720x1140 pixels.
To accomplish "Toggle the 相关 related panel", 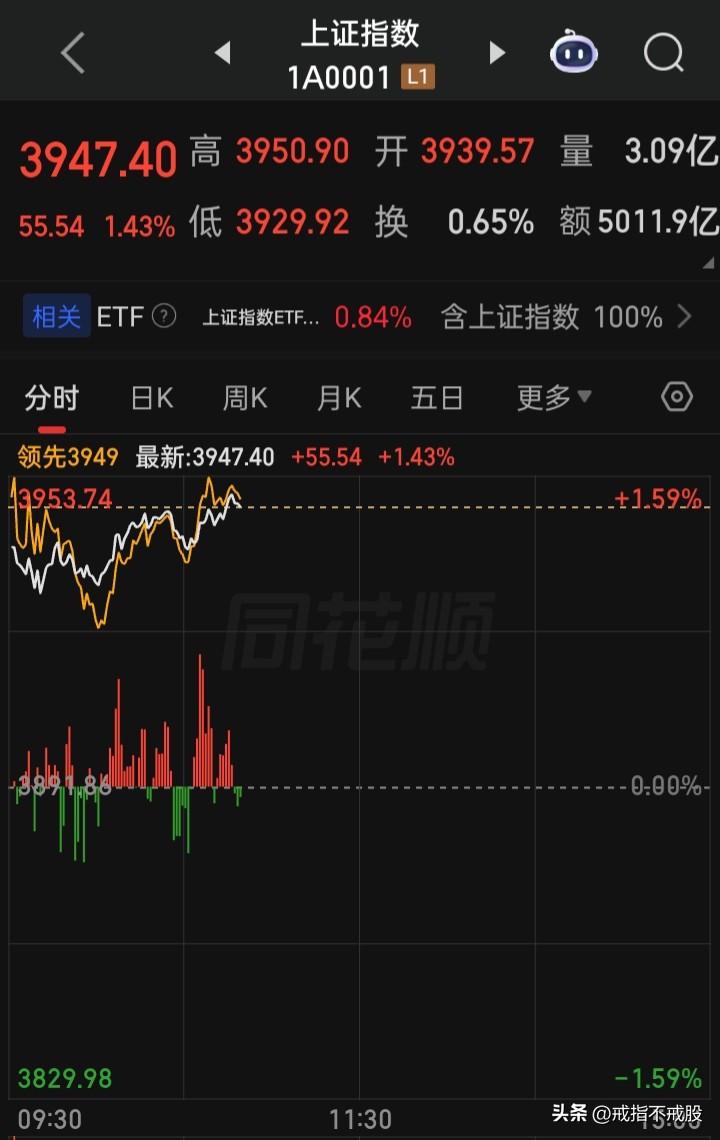I will coord(55,315).
